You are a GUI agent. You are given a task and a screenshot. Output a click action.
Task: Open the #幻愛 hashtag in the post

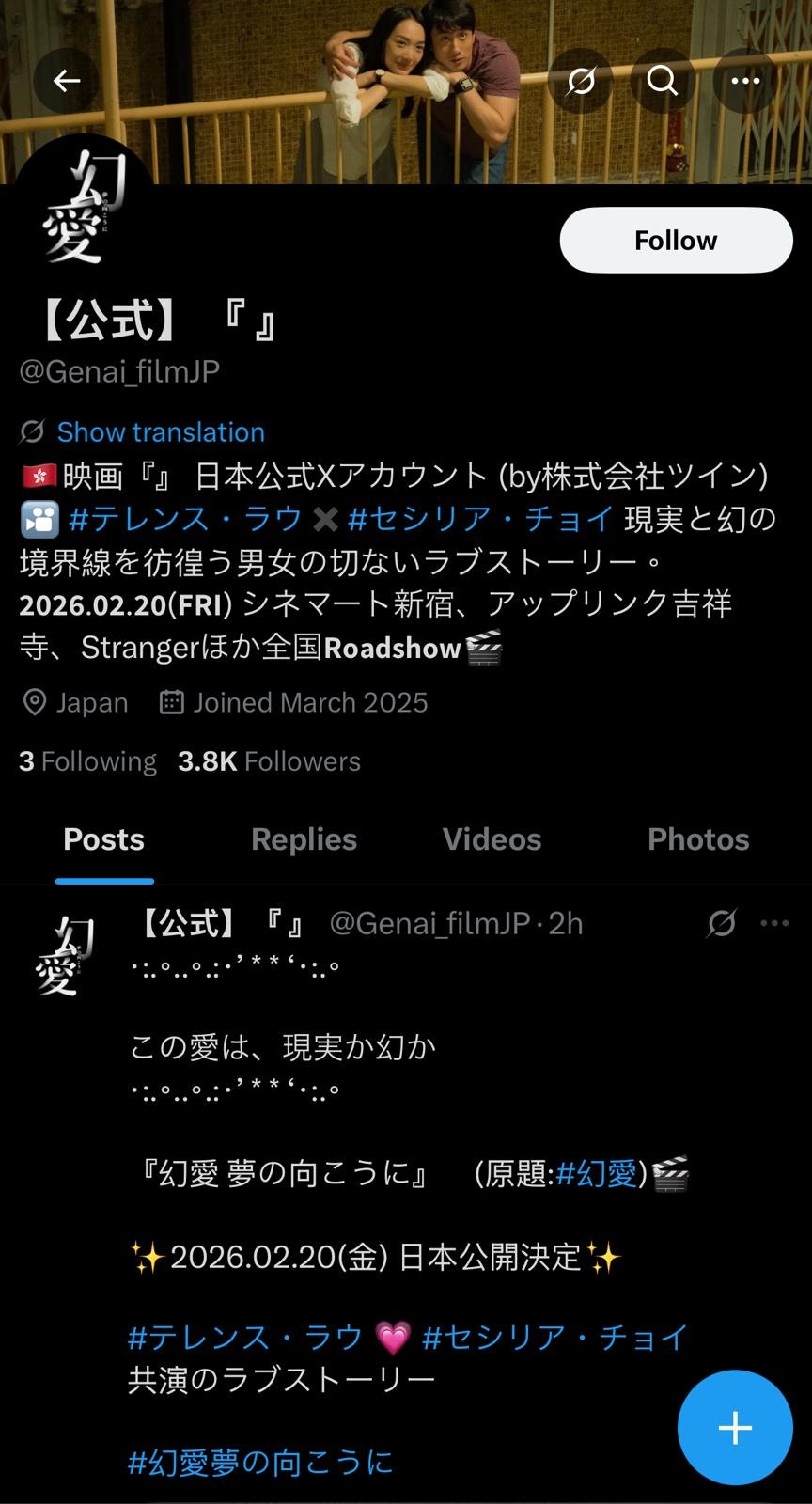[x=597, y=1174]
